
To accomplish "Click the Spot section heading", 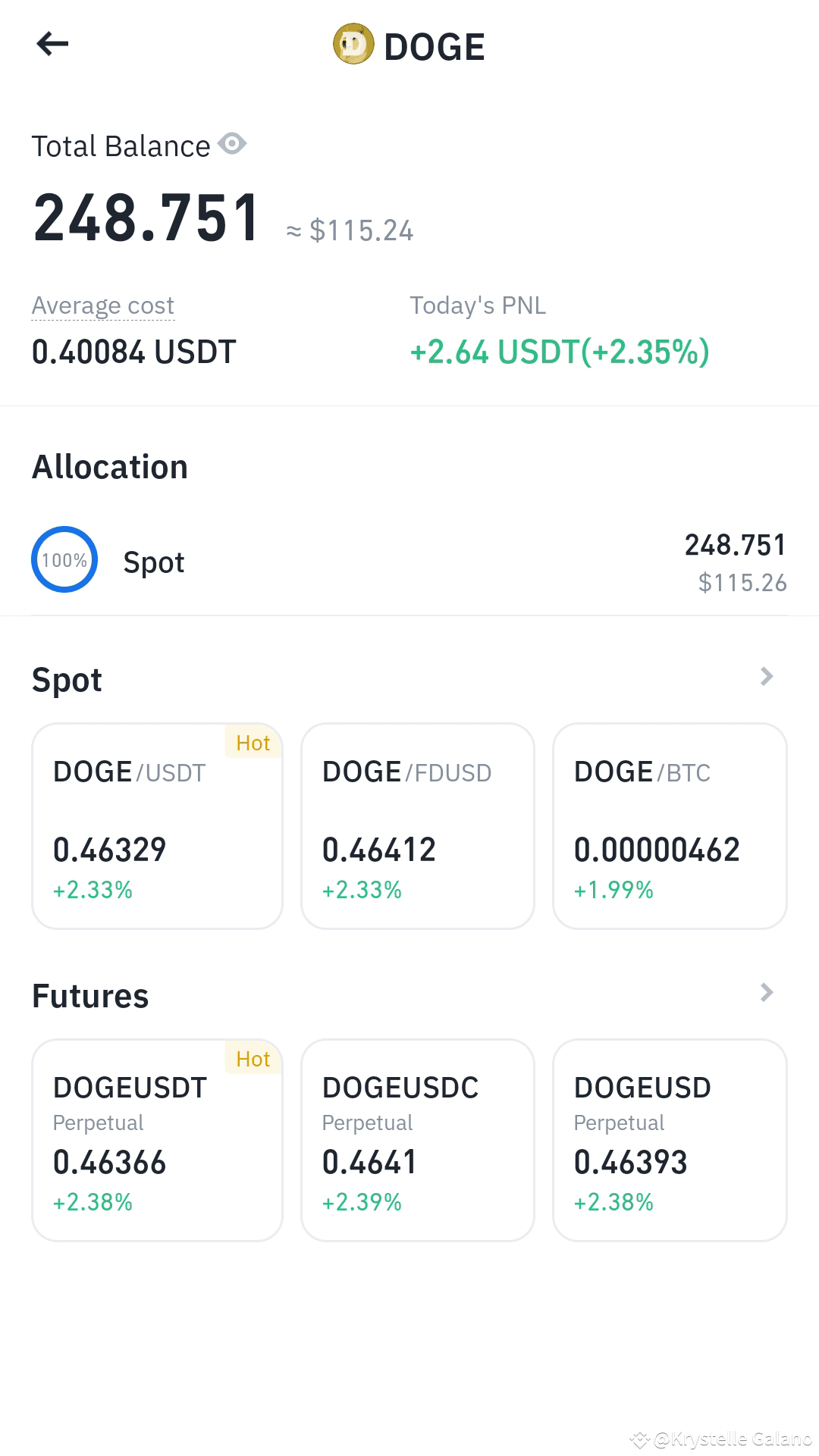I will (x=66, y=679).
